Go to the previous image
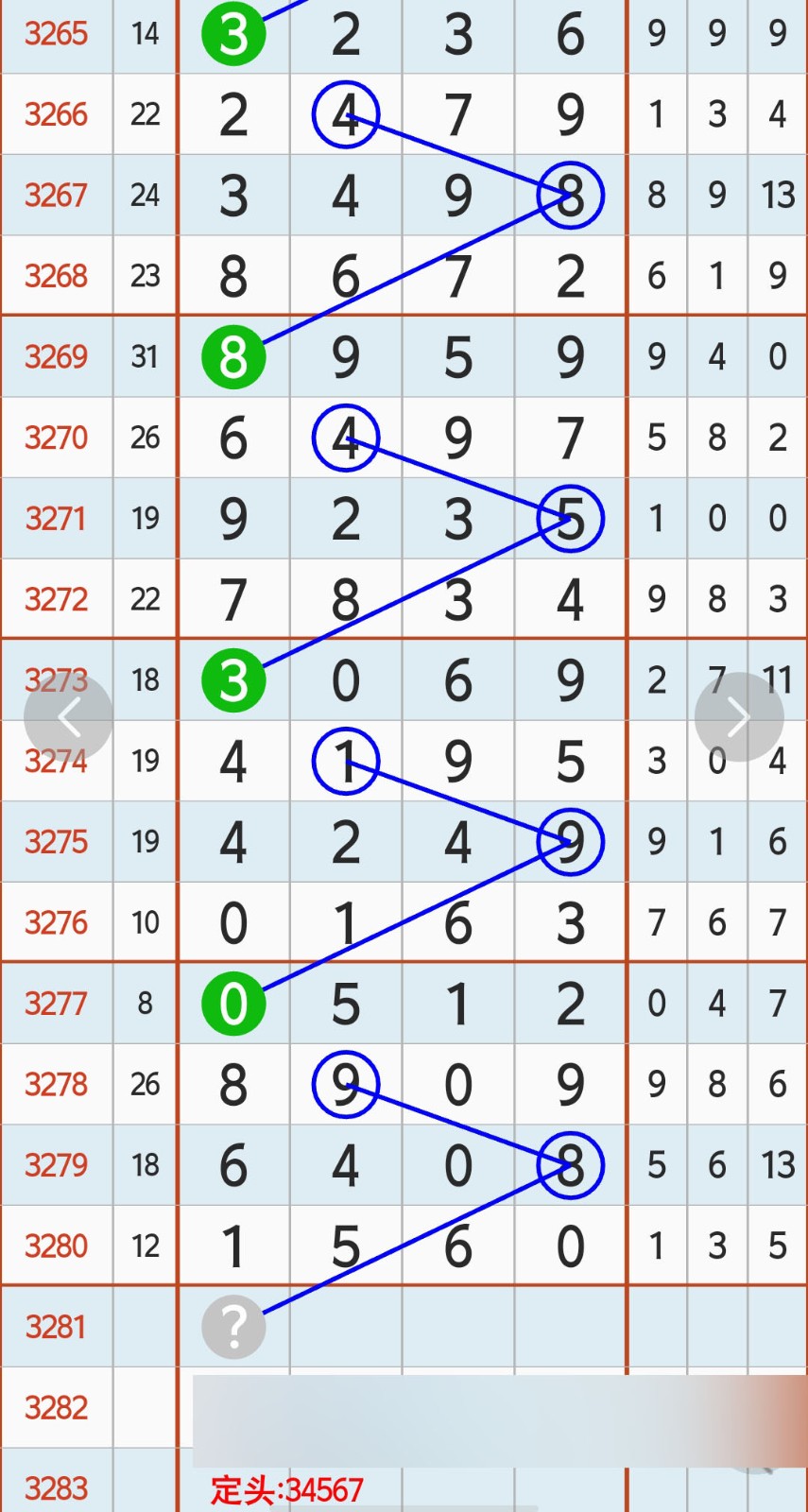 pos(68,718)
